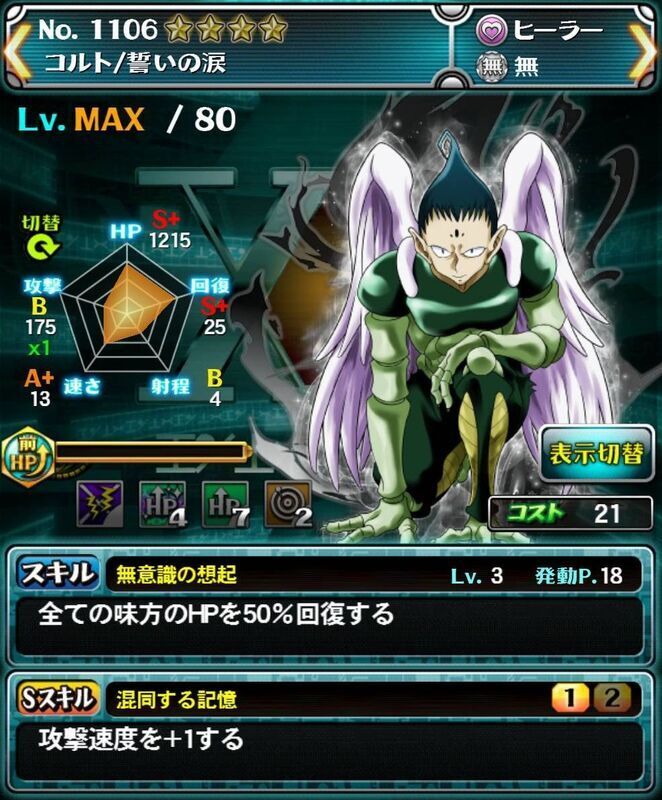Go to the previous character with the left arrow
662x800 pixels.
click(12, 43)
